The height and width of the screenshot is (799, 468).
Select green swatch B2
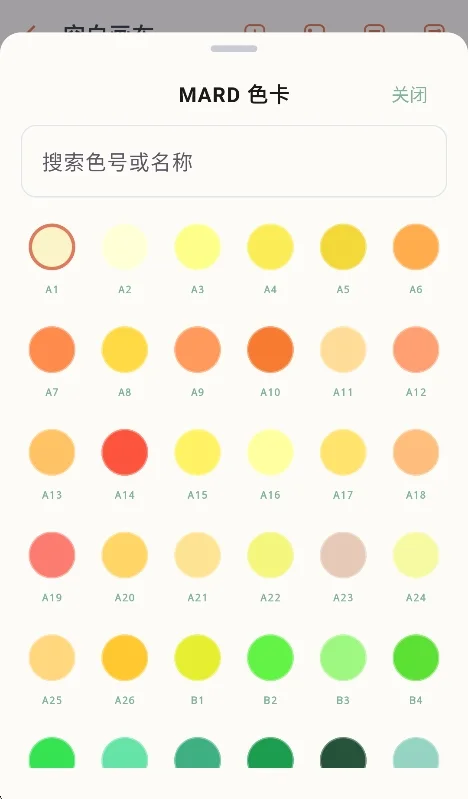(x=270, y=657)
